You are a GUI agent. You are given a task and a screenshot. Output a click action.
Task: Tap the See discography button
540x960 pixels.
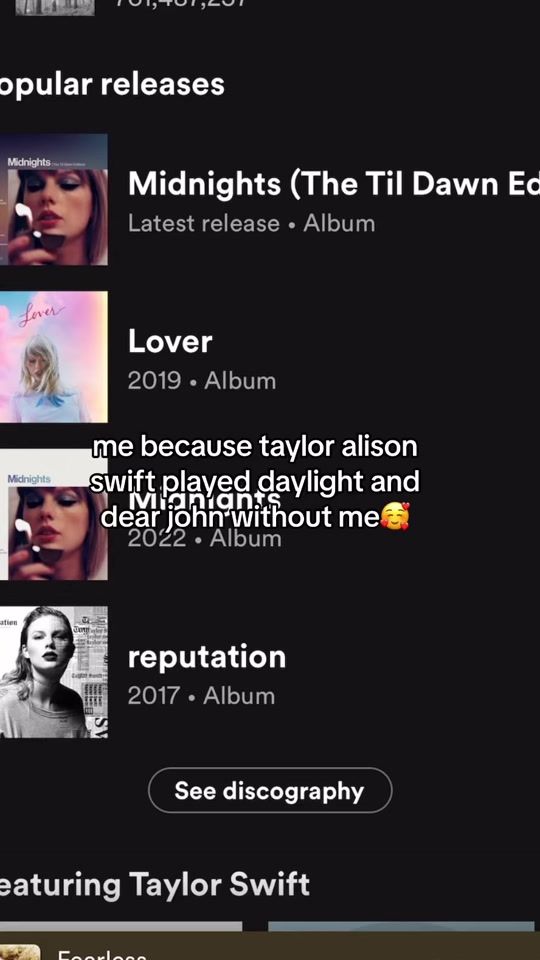270,790
